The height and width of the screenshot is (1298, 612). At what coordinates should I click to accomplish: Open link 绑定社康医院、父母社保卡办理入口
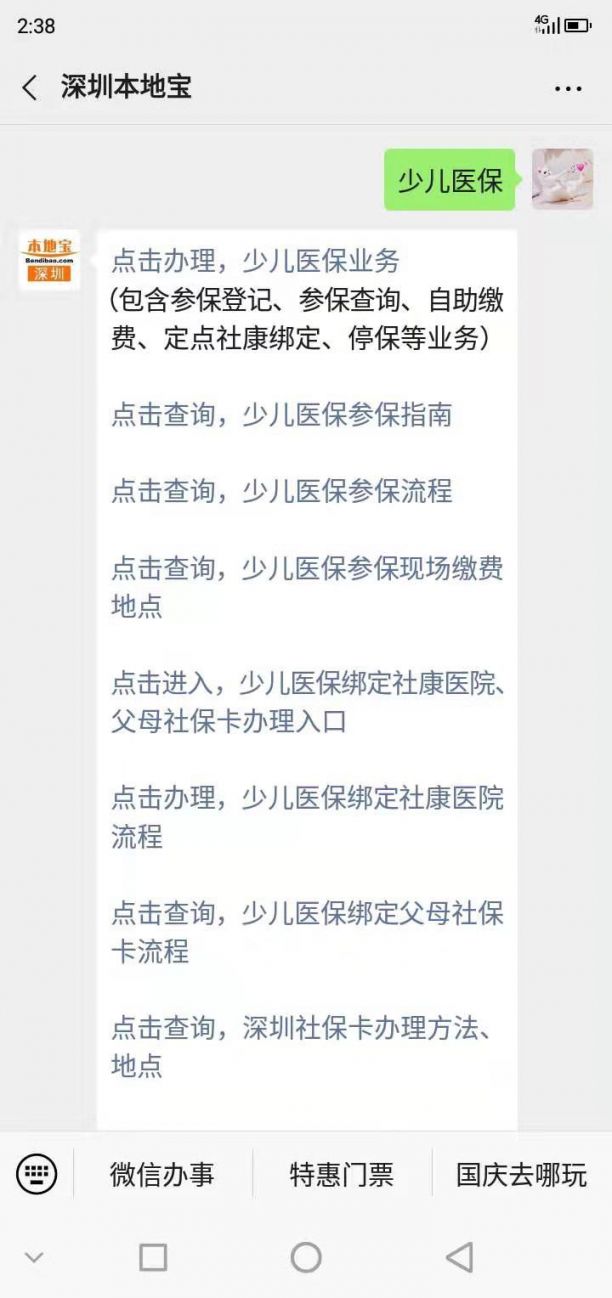(x=300, y=701)
